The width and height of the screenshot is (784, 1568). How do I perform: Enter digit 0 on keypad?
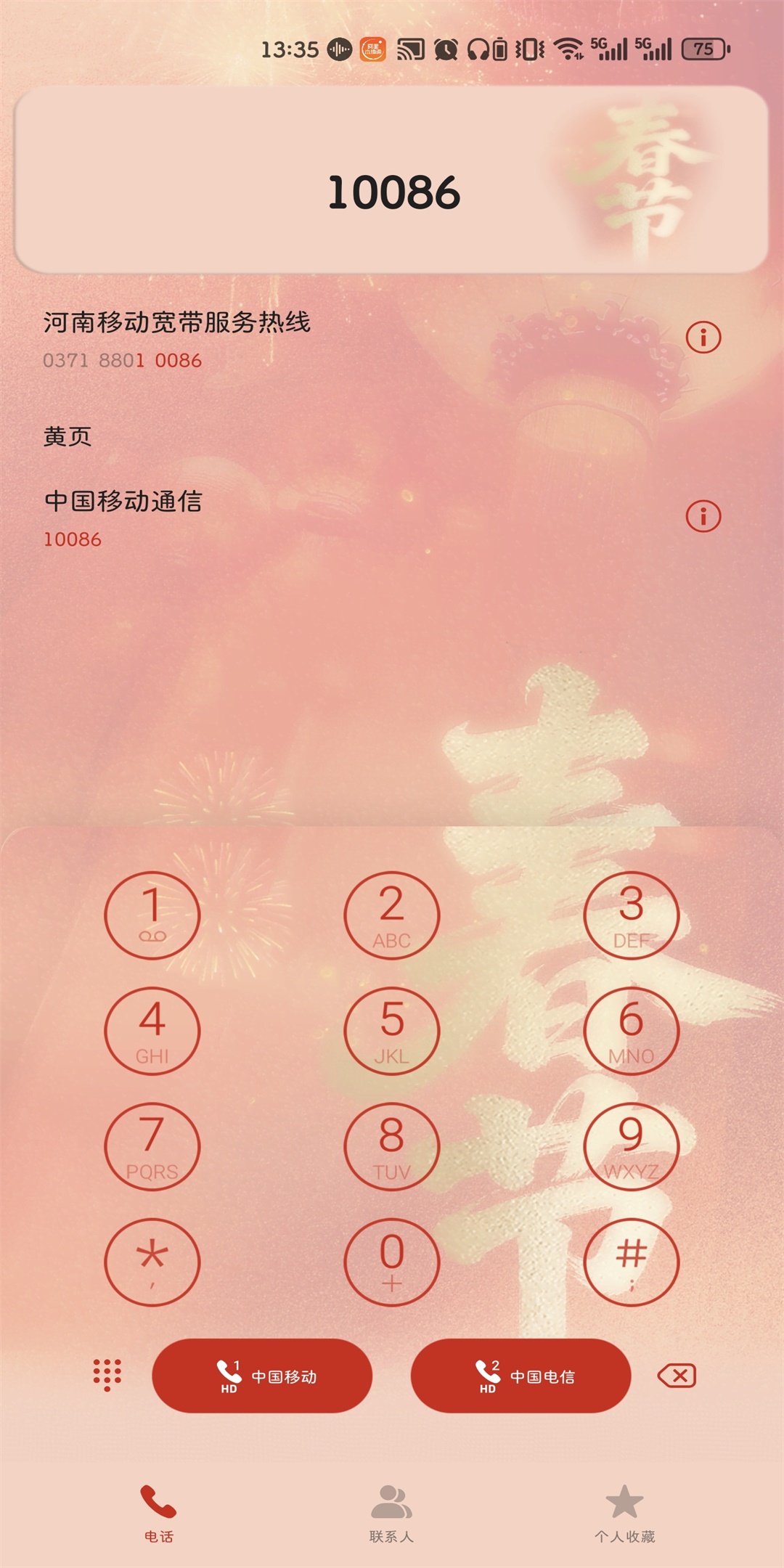coord(391,1262)
